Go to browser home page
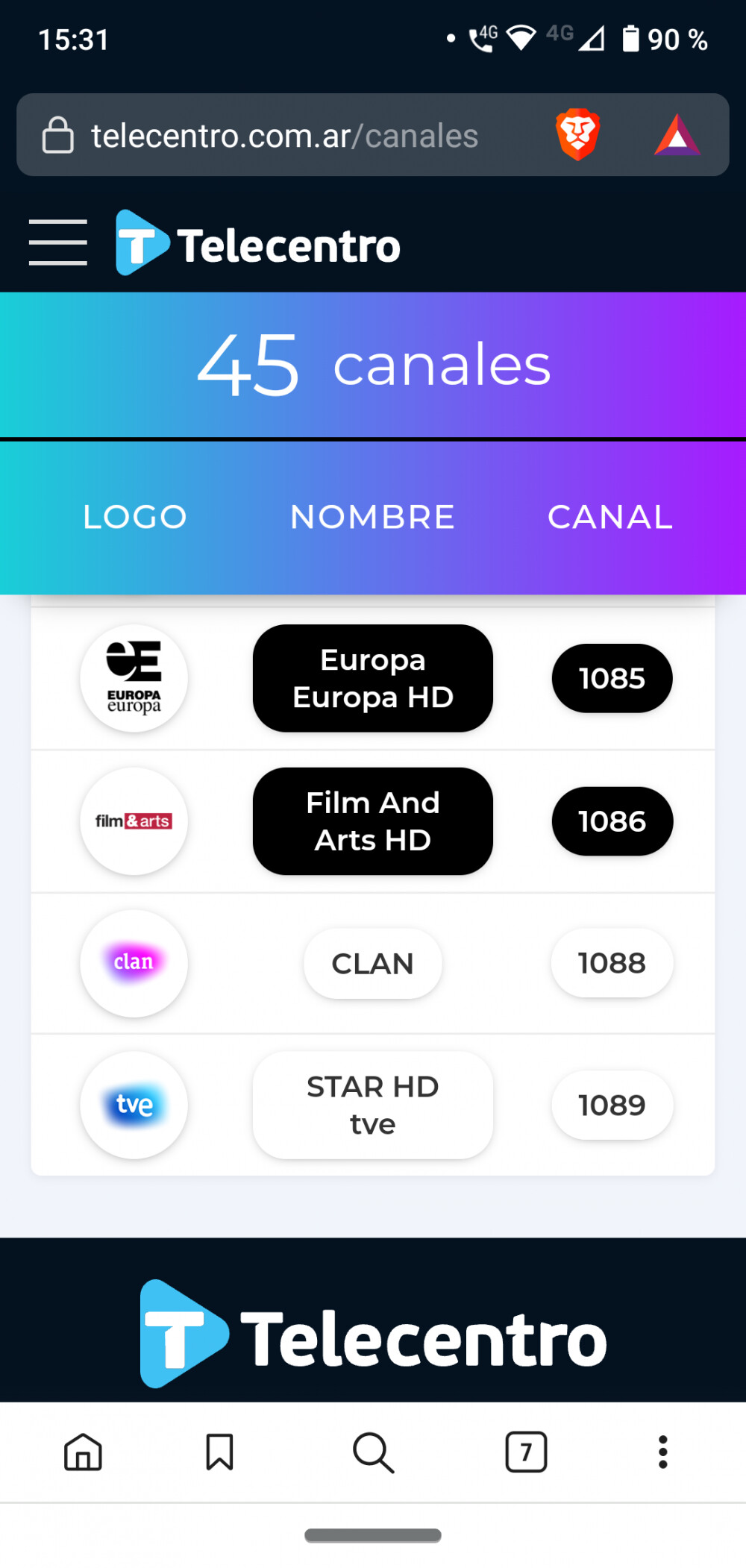The width and height of the screenshot is (746, 1568). pyautogui.click(x=83, y=1452)
